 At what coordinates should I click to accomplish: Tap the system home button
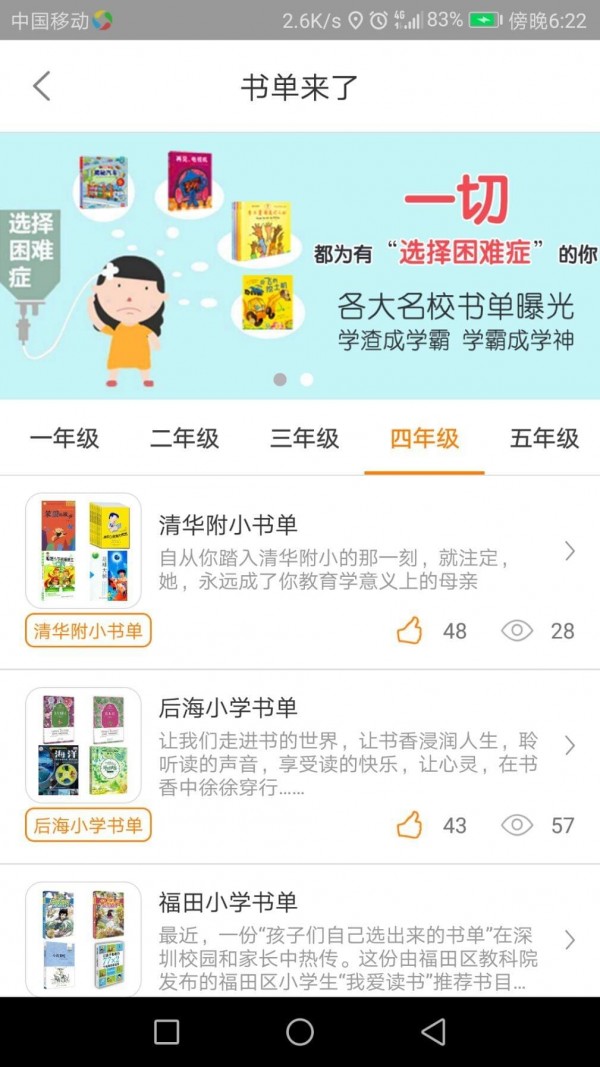pyautogui.click(x=300, y=1032)
